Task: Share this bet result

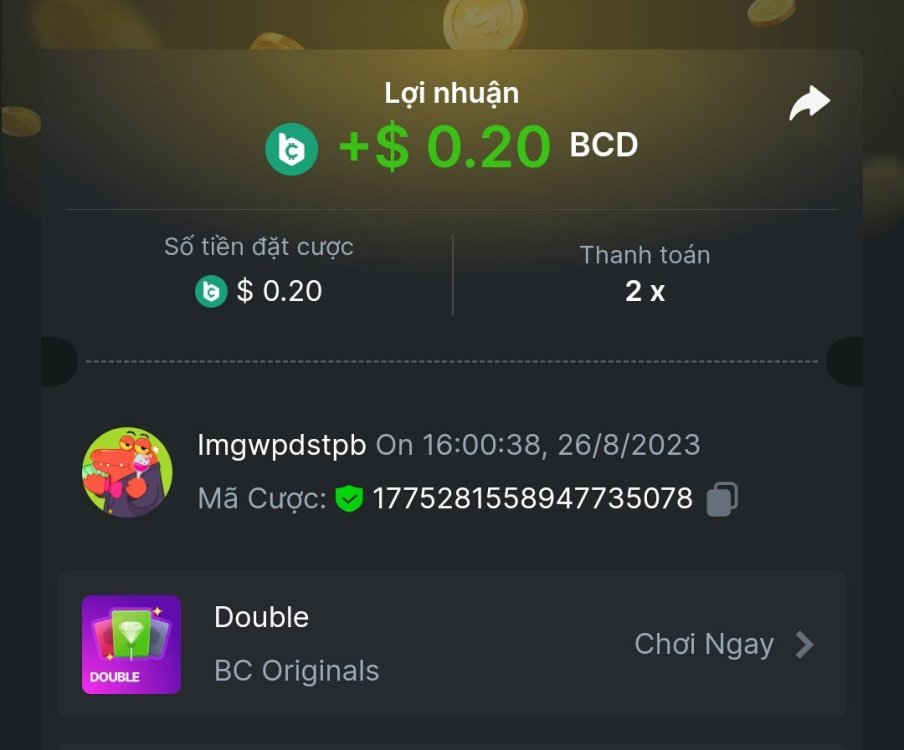Action: click(809, 103)
